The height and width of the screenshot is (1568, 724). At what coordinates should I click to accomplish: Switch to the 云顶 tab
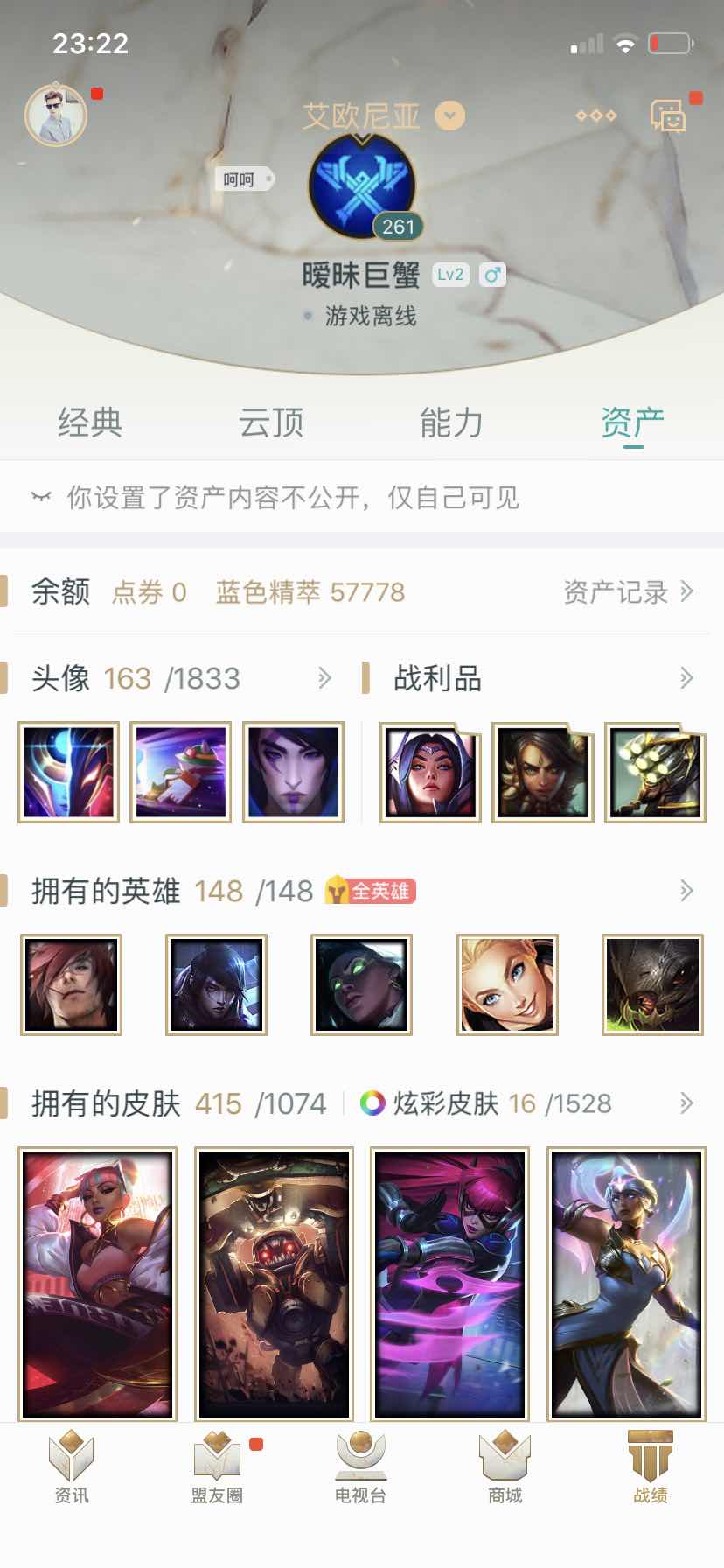click(x=271, y=423)
